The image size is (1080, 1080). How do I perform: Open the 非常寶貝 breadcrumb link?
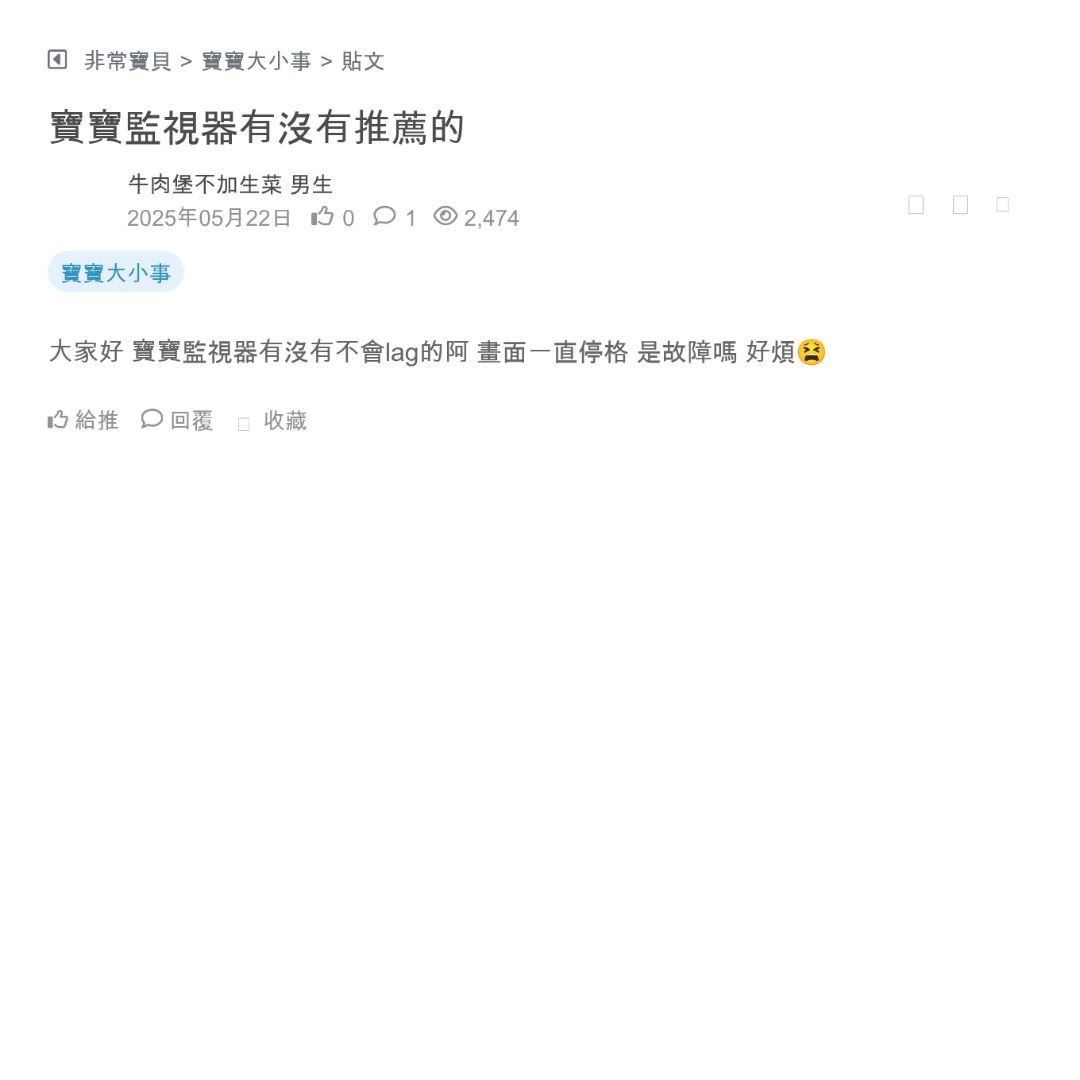point(128,61)
